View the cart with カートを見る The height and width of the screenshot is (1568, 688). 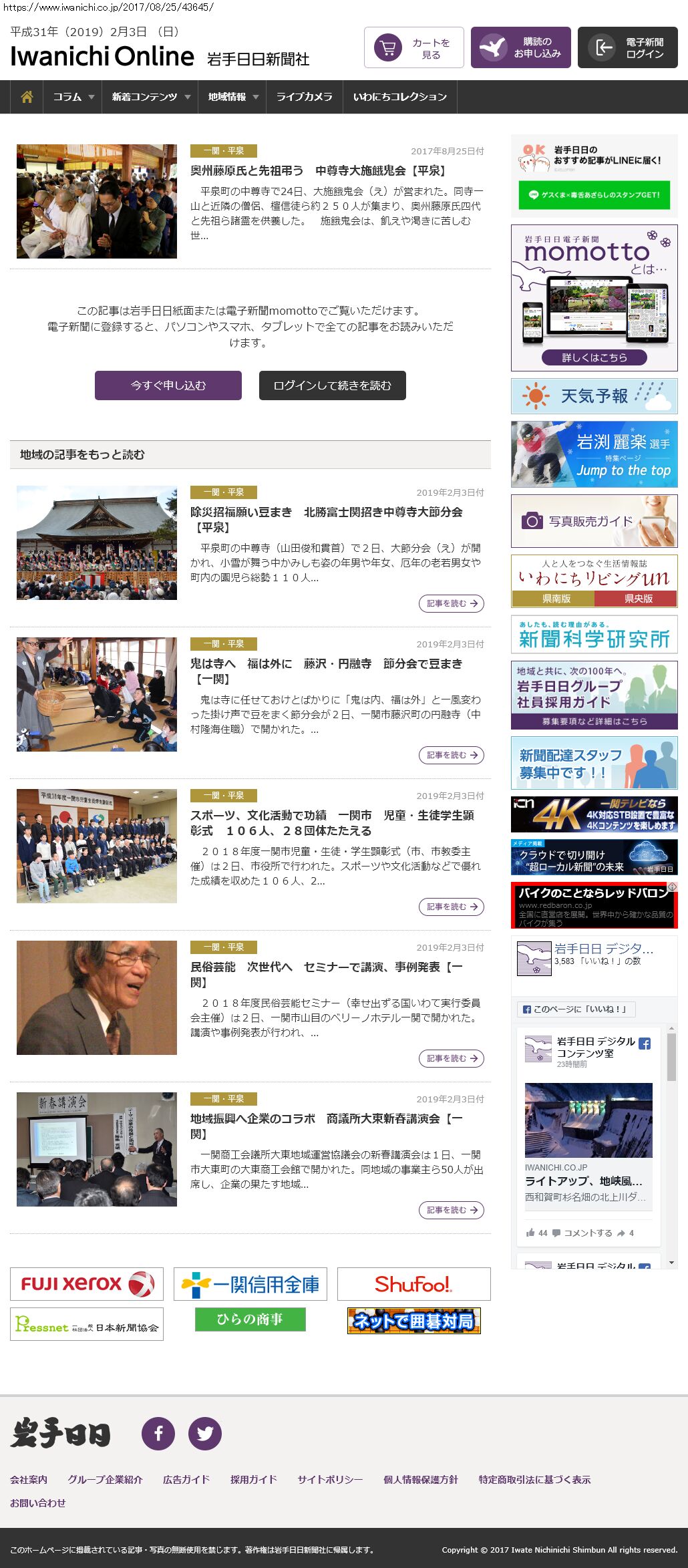pyautogui.click(x=413, y=47)
